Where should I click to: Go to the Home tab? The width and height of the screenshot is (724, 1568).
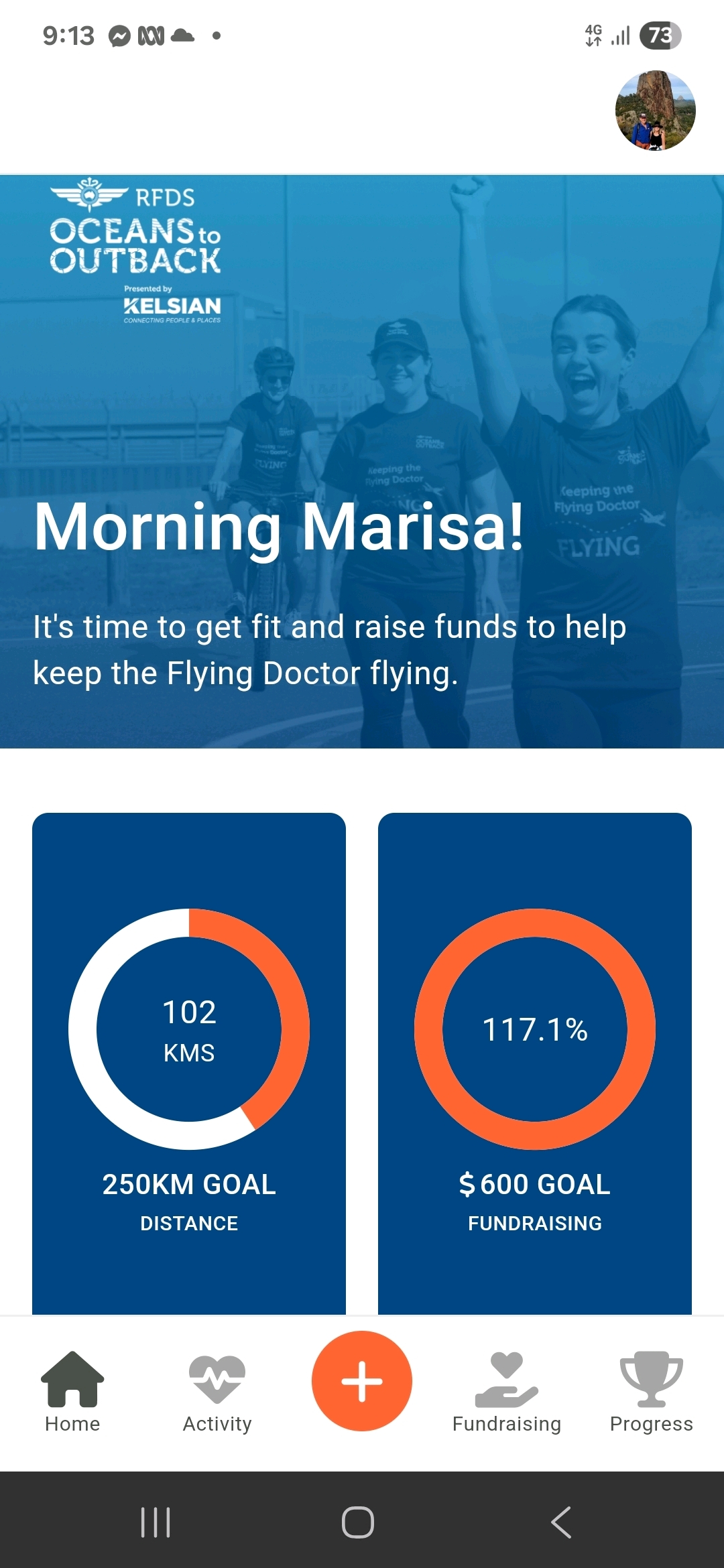tap(72, 1391)
